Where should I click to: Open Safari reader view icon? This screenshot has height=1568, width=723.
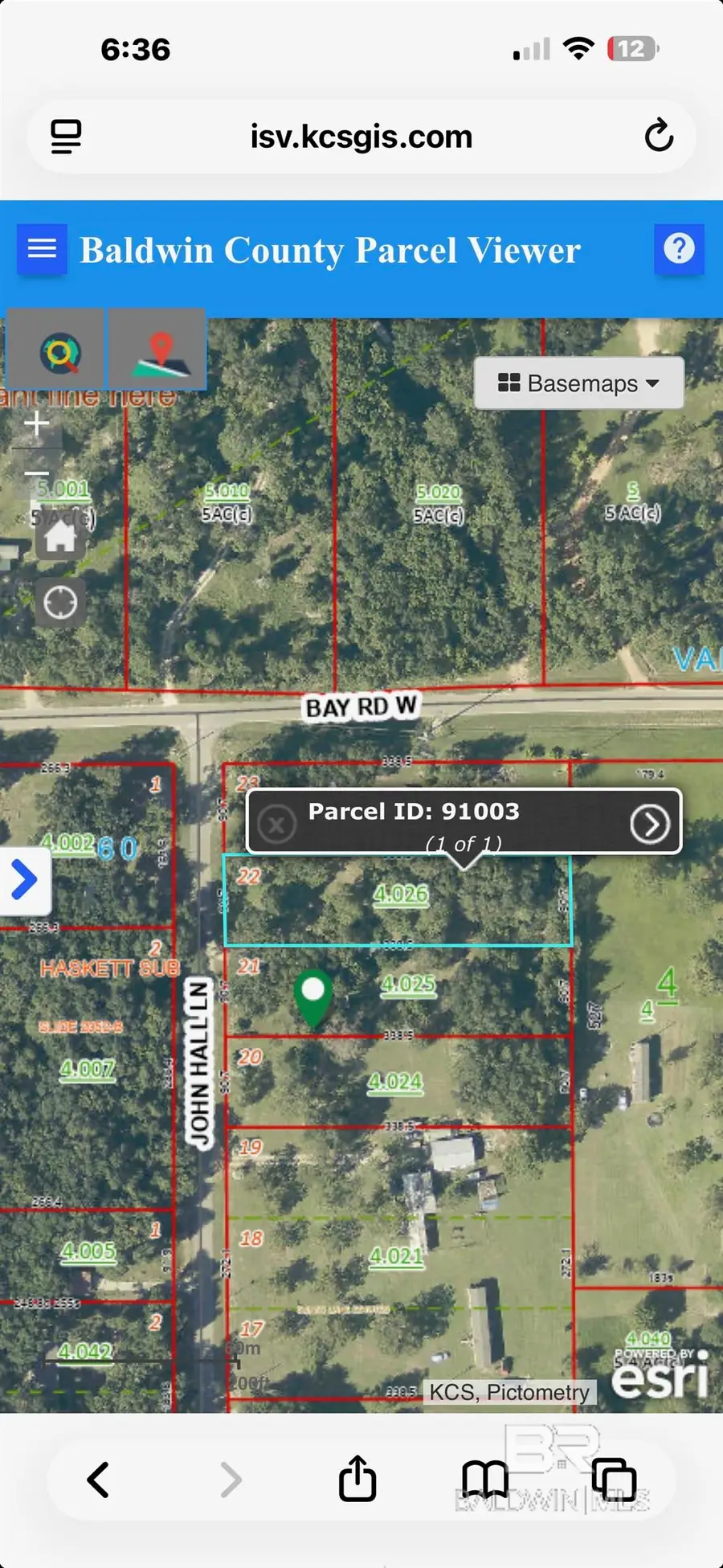click(x=66, y=136)
